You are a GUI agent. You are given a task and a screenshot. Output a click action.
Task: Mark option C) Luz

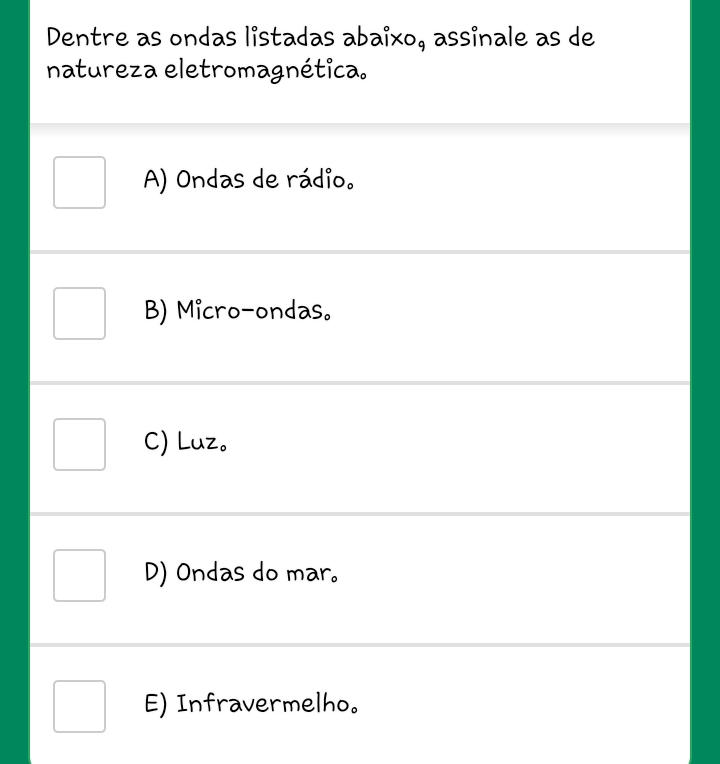pos(79,444)
